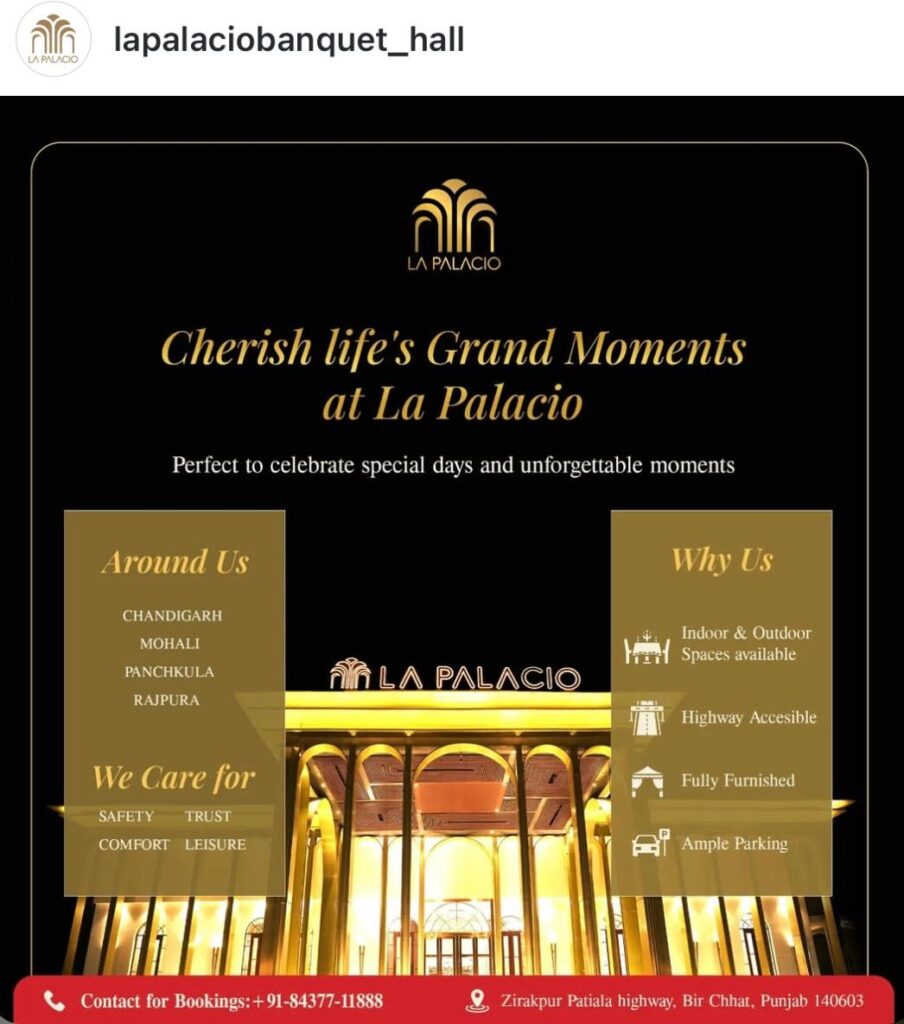The width and height of the screenshot is (904, 1024).
Task: Open the lapalaciobanquet_hall username link
Action: 288,41
